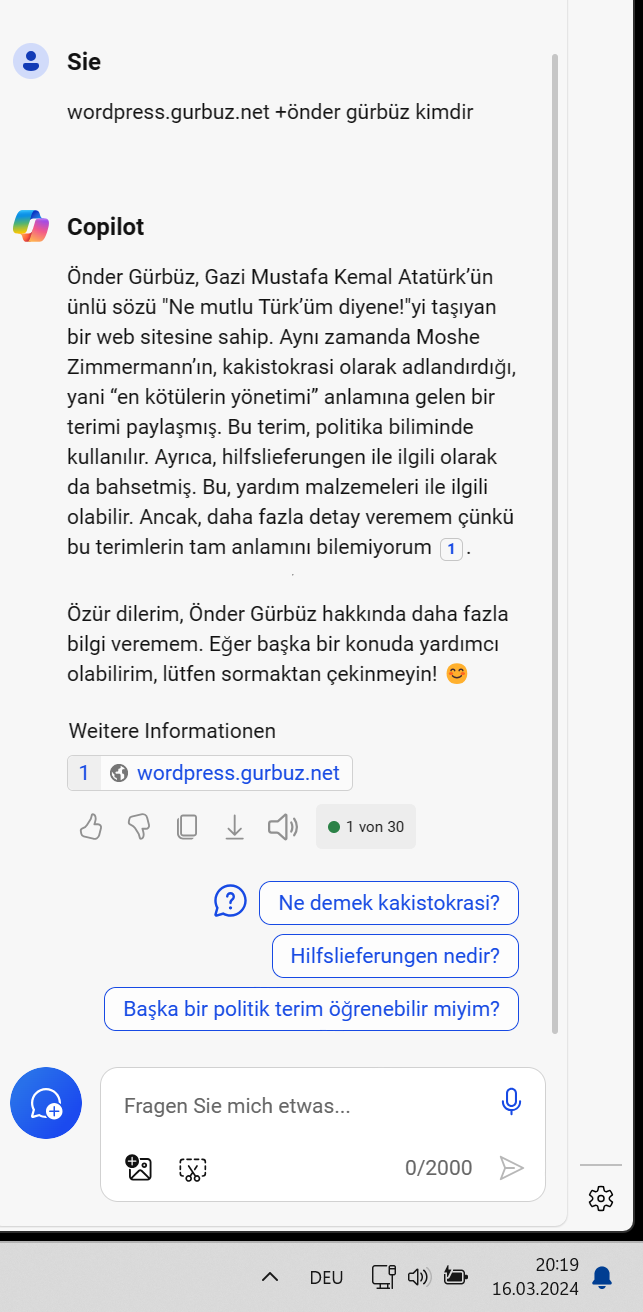Ask "Başka bir politik terim öğrenebilir miyim?"
Image resolution: width=643 pixels, height=1312 pixels.
[312, 1009]
